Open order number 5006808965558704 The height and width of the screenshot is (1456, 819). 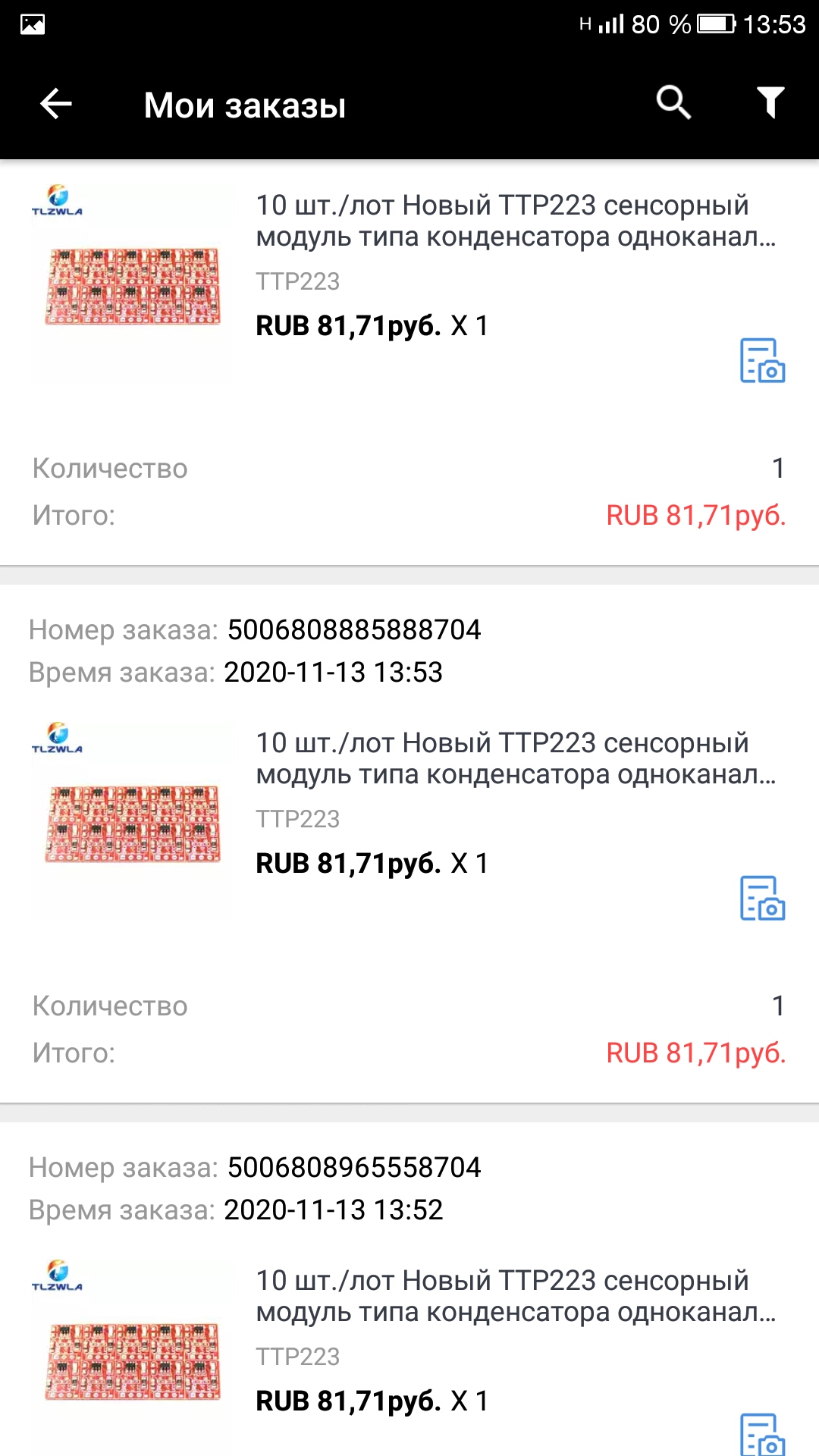pyautogui.click(x=353, y=1168)
